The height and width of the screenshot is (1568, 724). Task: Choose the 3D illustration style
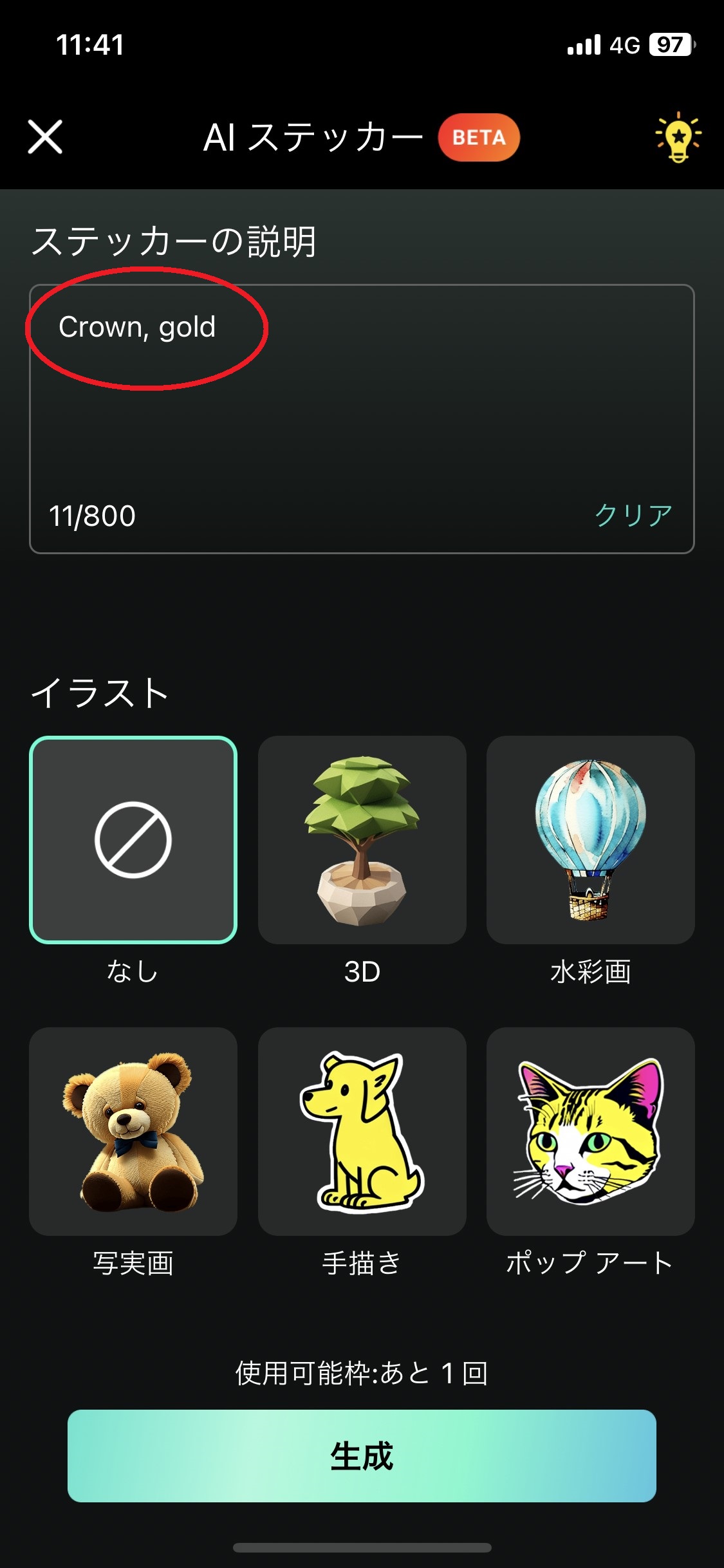(x=362, y=840)
